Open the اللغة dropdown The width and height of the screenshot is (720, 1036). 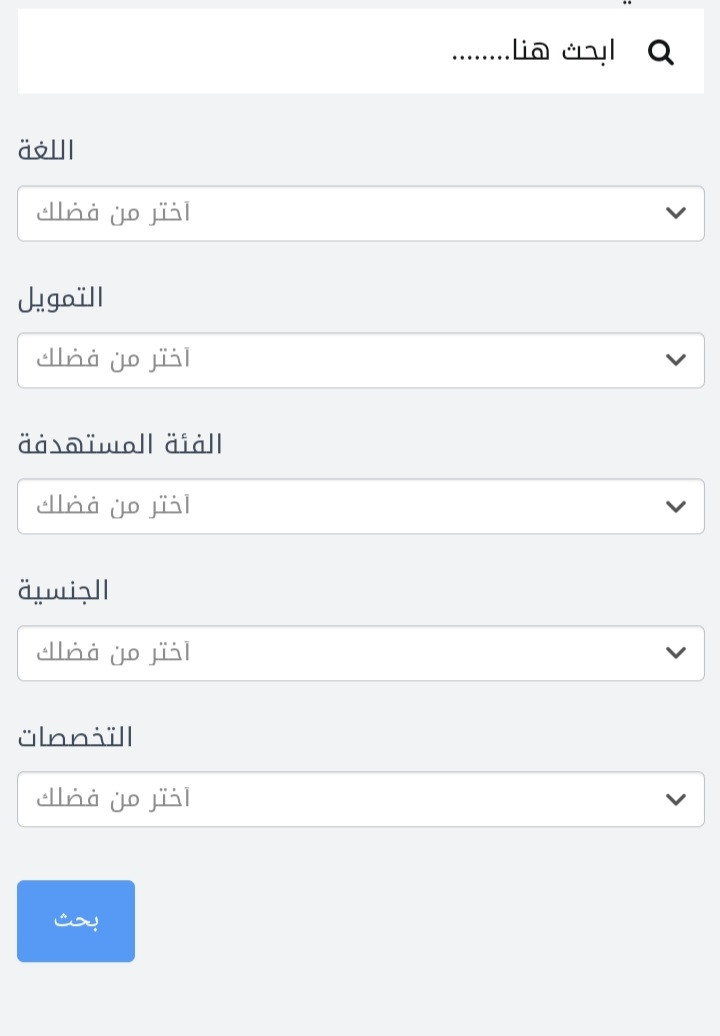coord(360,213)
